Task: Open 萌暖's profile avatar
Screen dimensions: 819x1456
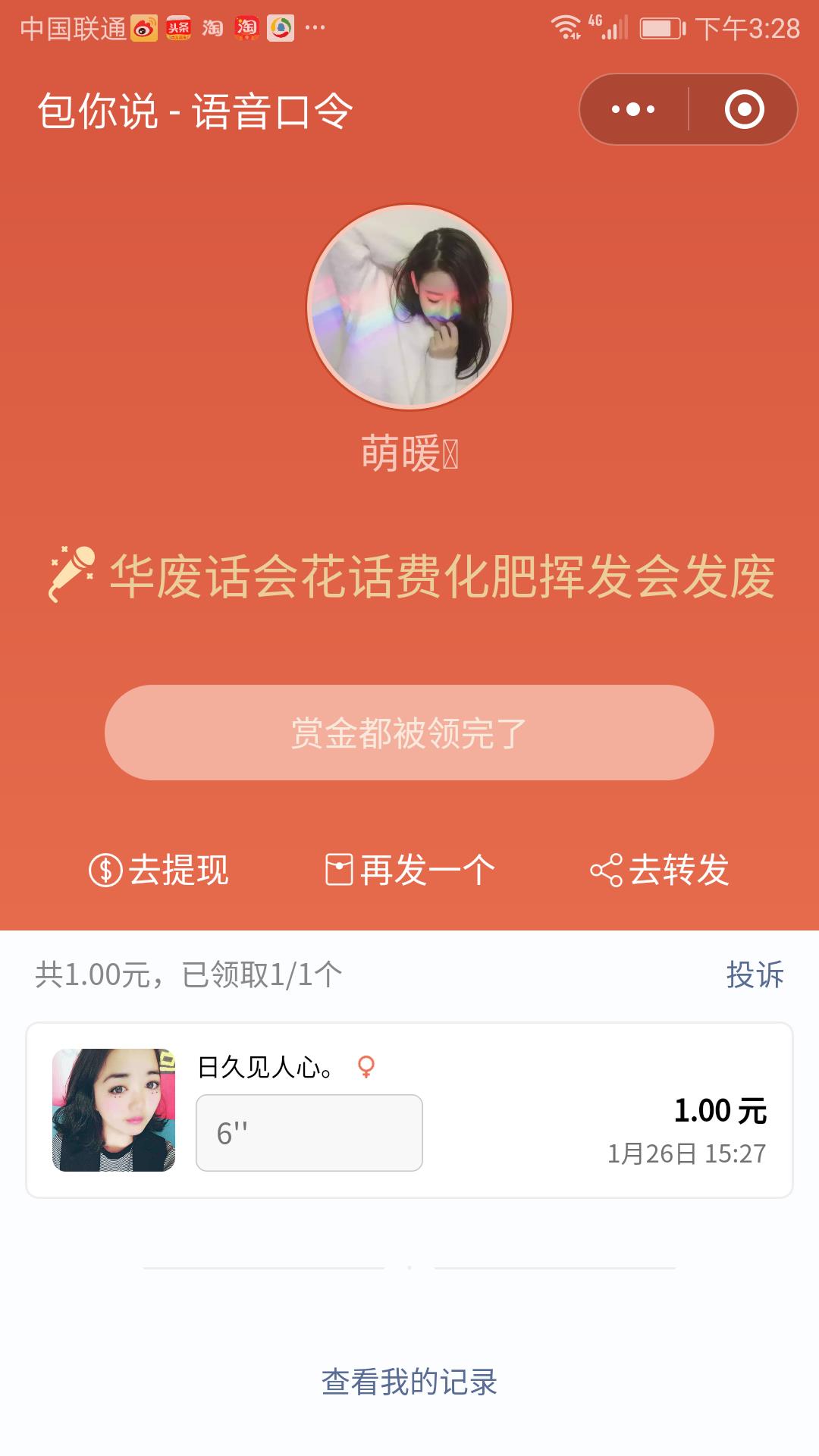Action: pos(409,307)
